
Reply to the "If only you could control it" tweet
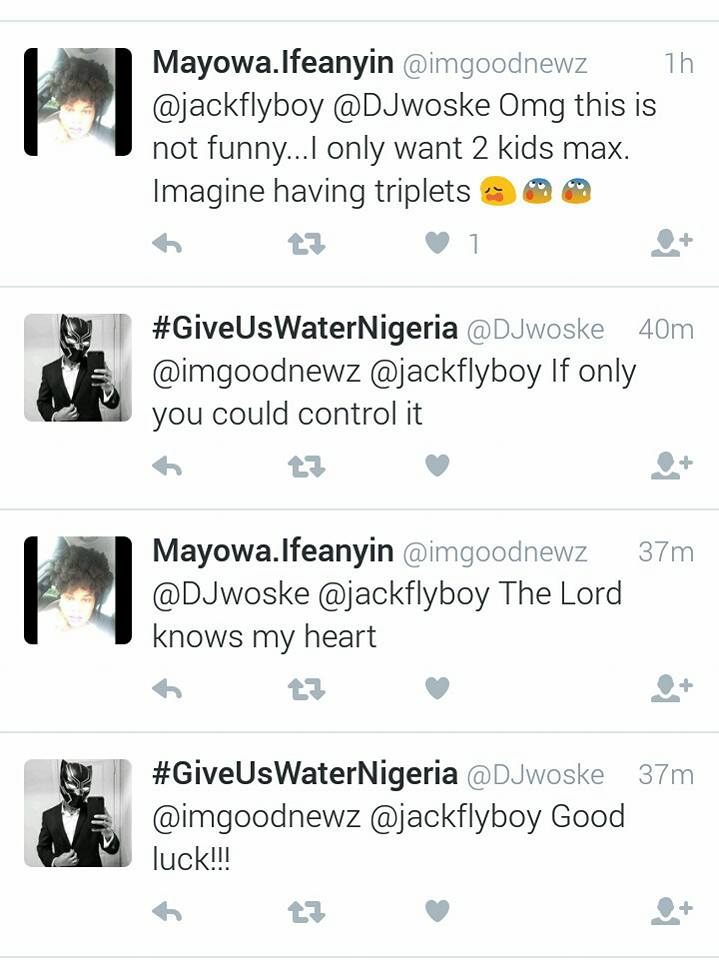[x=167, y=465]
